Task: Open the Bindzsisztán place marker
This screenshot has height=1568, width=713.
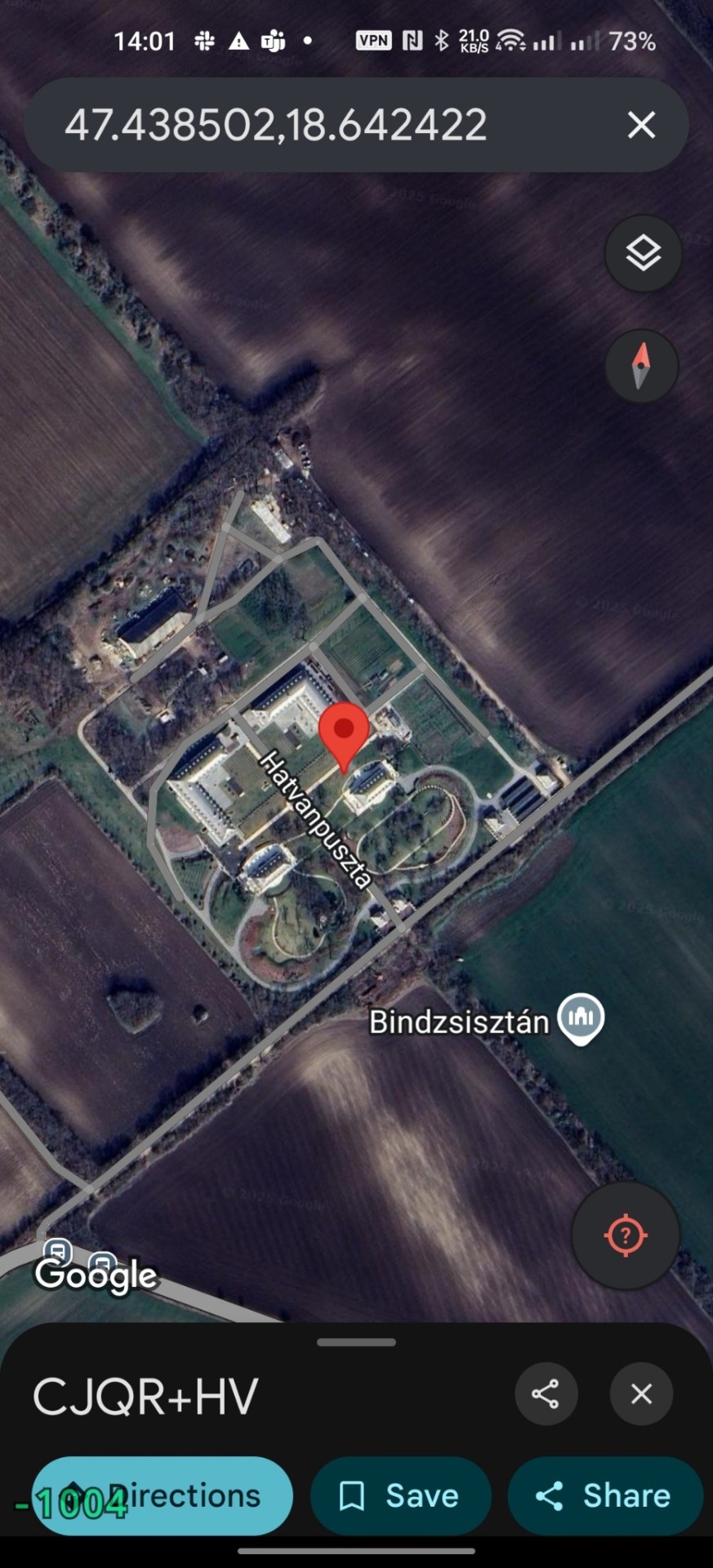Action: [581, 1018]
